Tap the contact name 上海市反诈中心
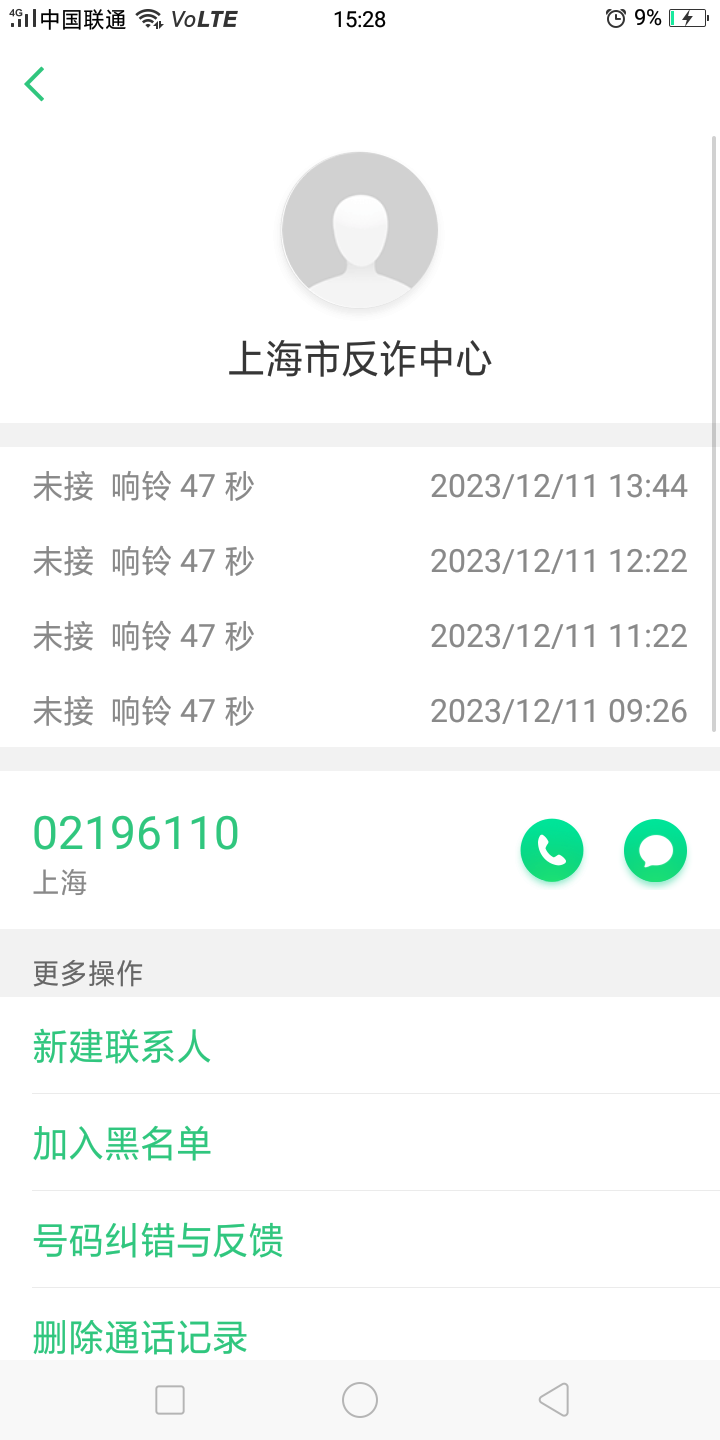720x1440 pixels. coord(360,360)
